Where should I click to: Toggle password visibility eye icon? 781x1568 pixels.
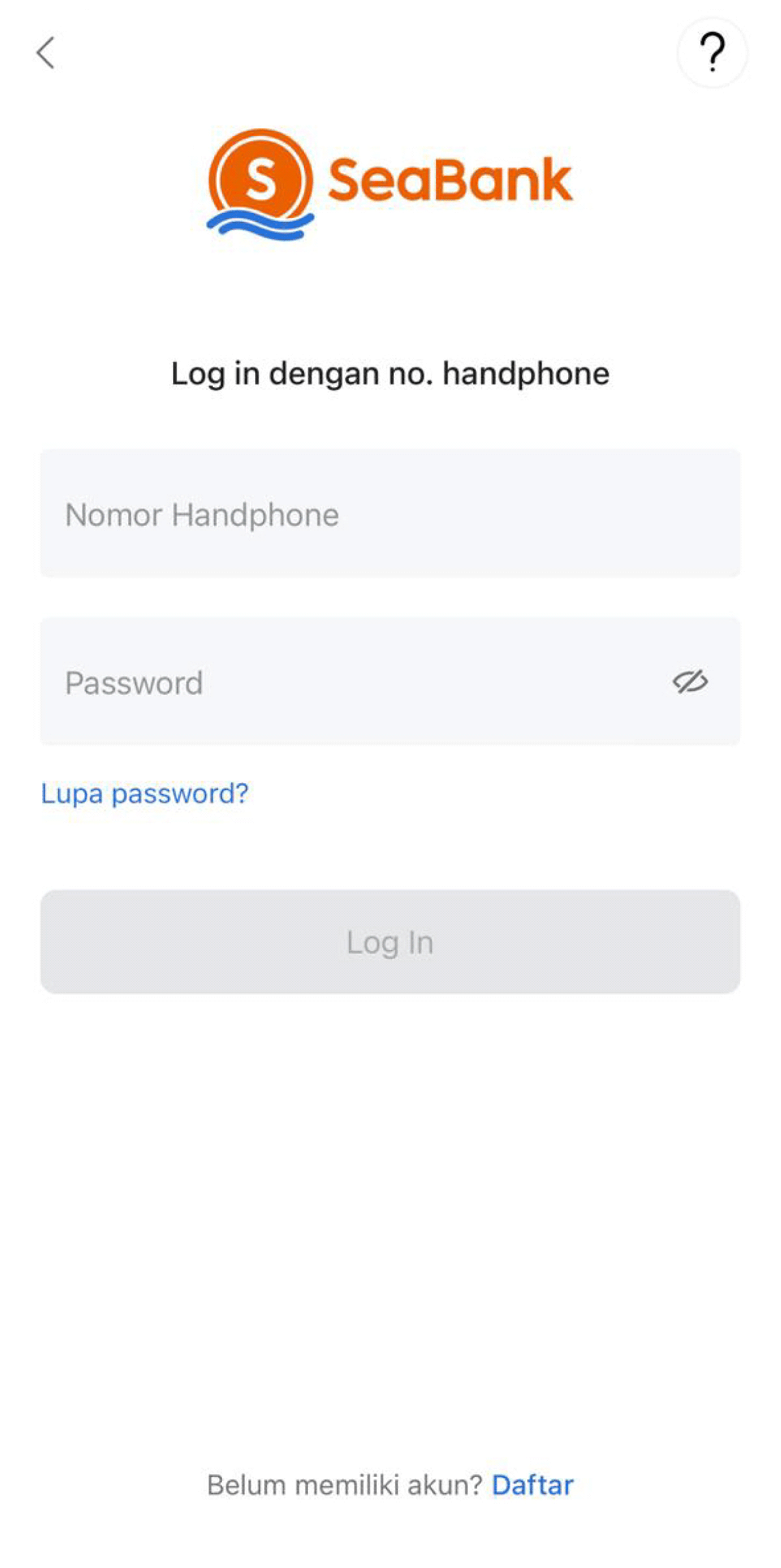(x=690, y=682)
